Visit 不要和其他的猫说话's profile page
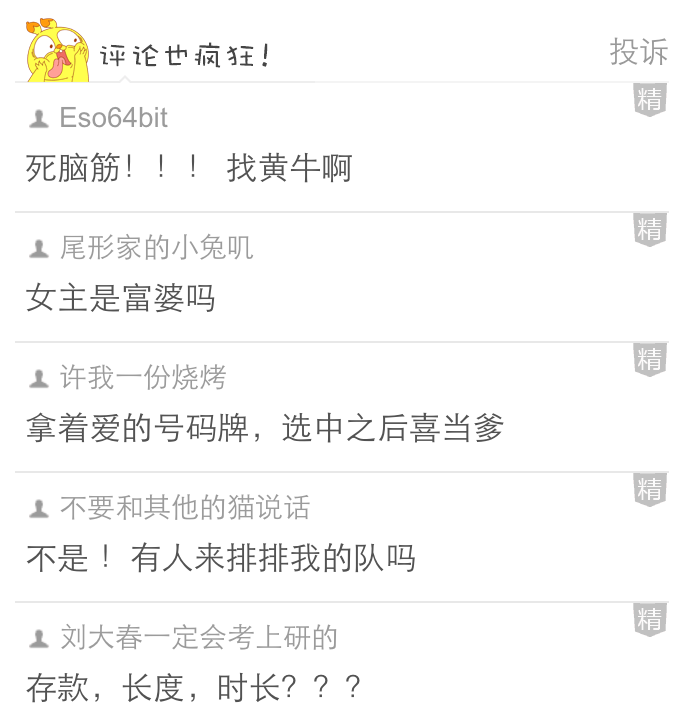The width and height of the screenshot is (684, 724). tap(184, 508)
